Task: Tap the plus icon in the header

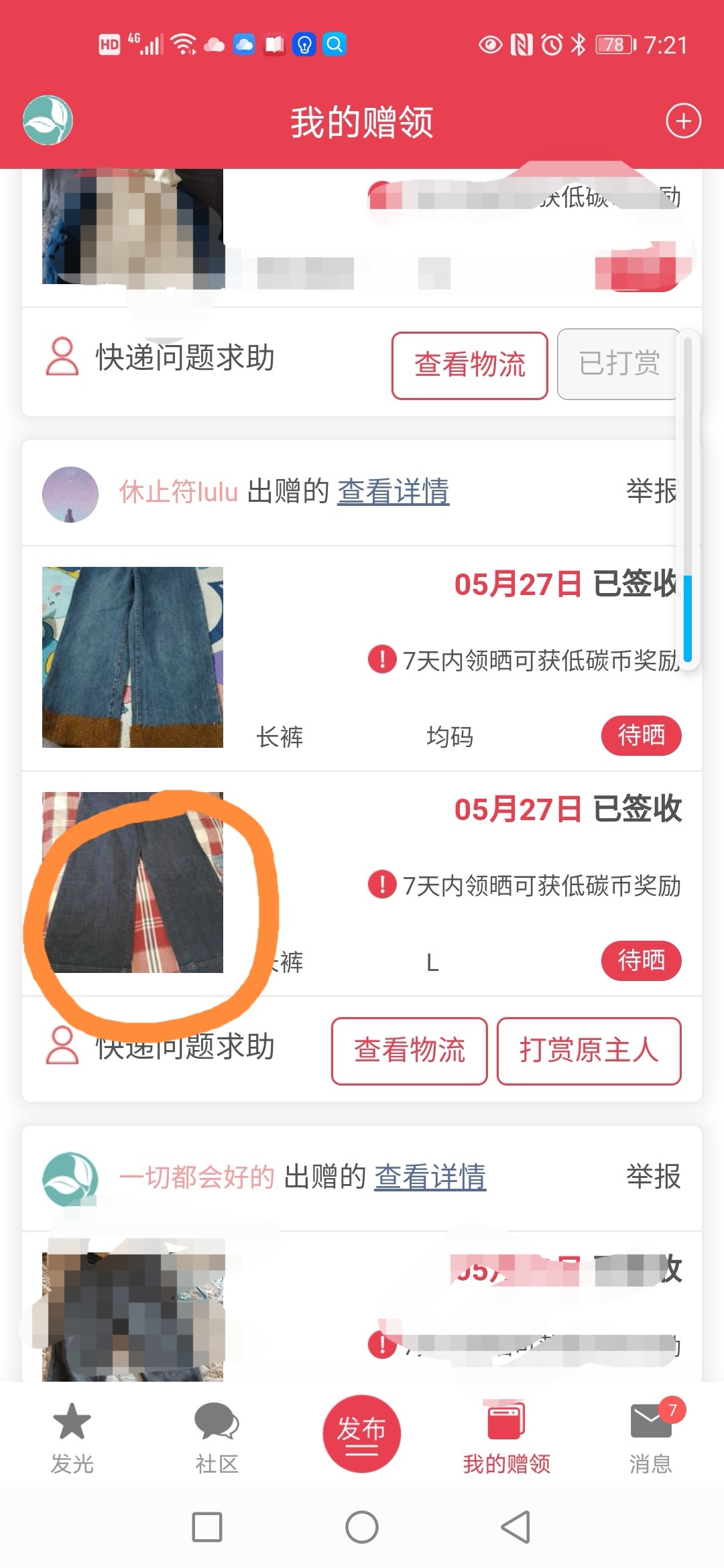Action: 683,121
